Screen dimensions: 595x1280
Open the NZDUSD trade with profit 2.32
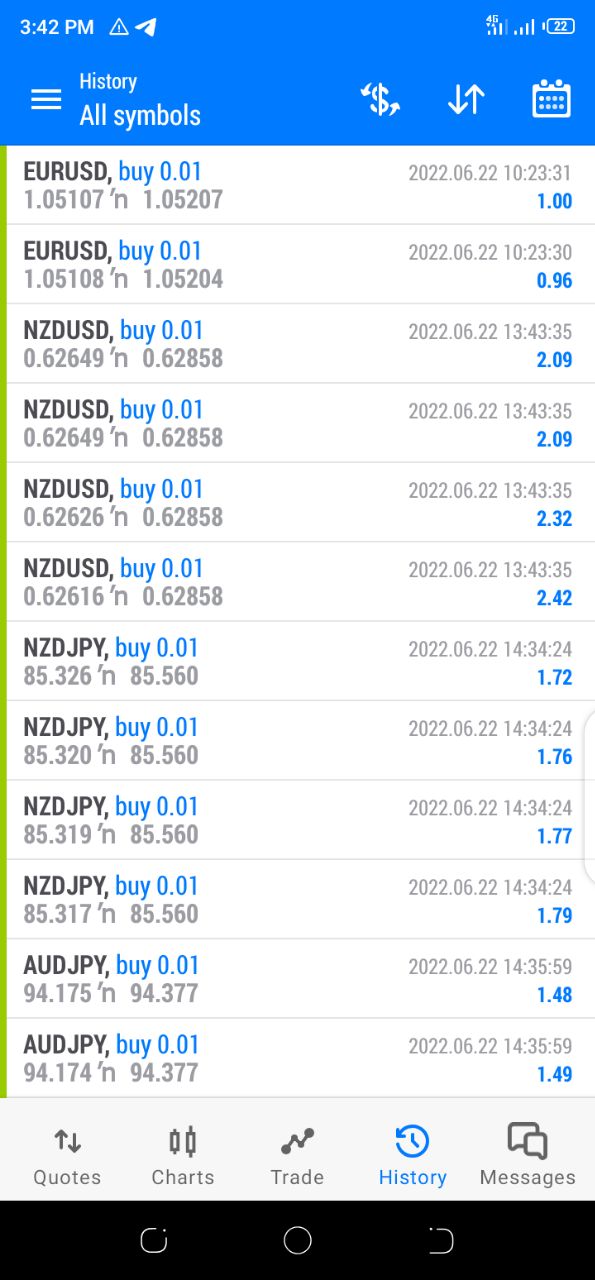[298, 502]
